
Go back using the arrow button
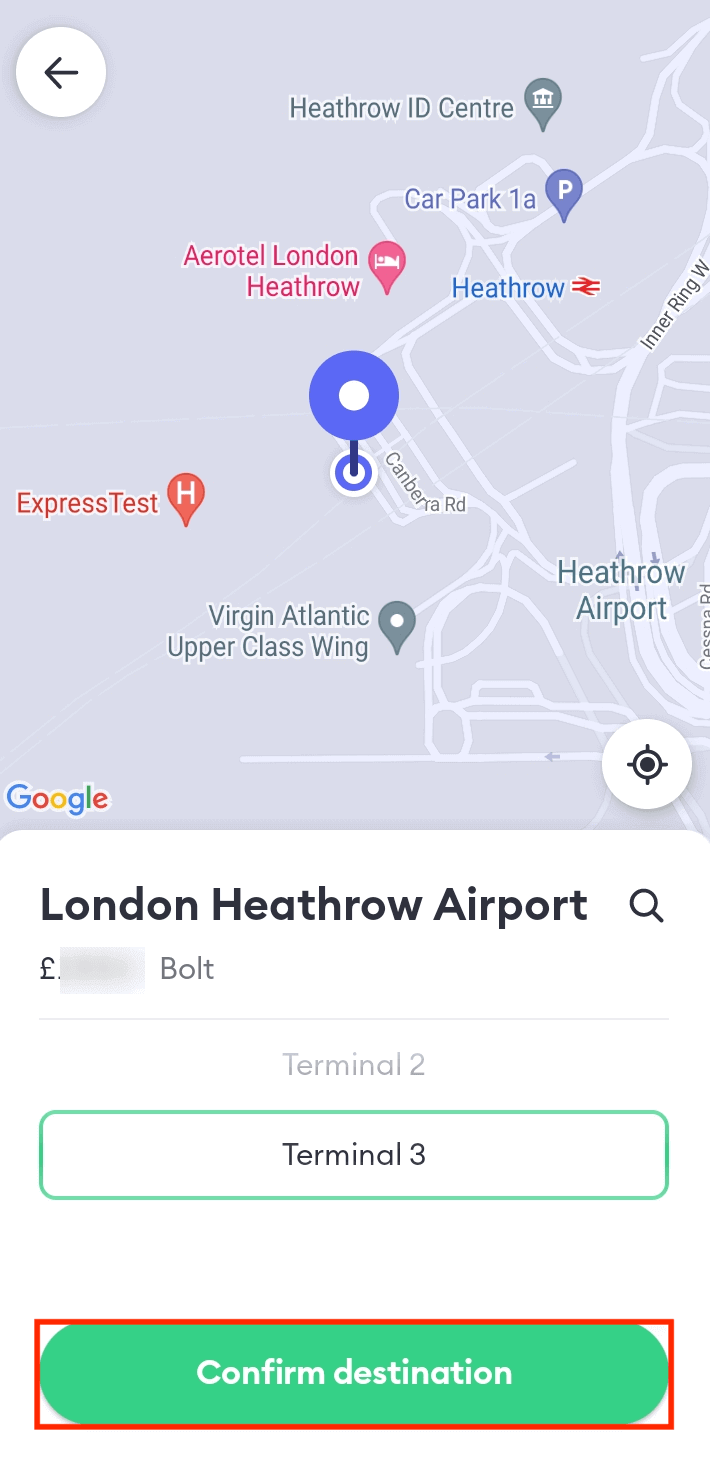pyautogui.click(x=61, y=72)
